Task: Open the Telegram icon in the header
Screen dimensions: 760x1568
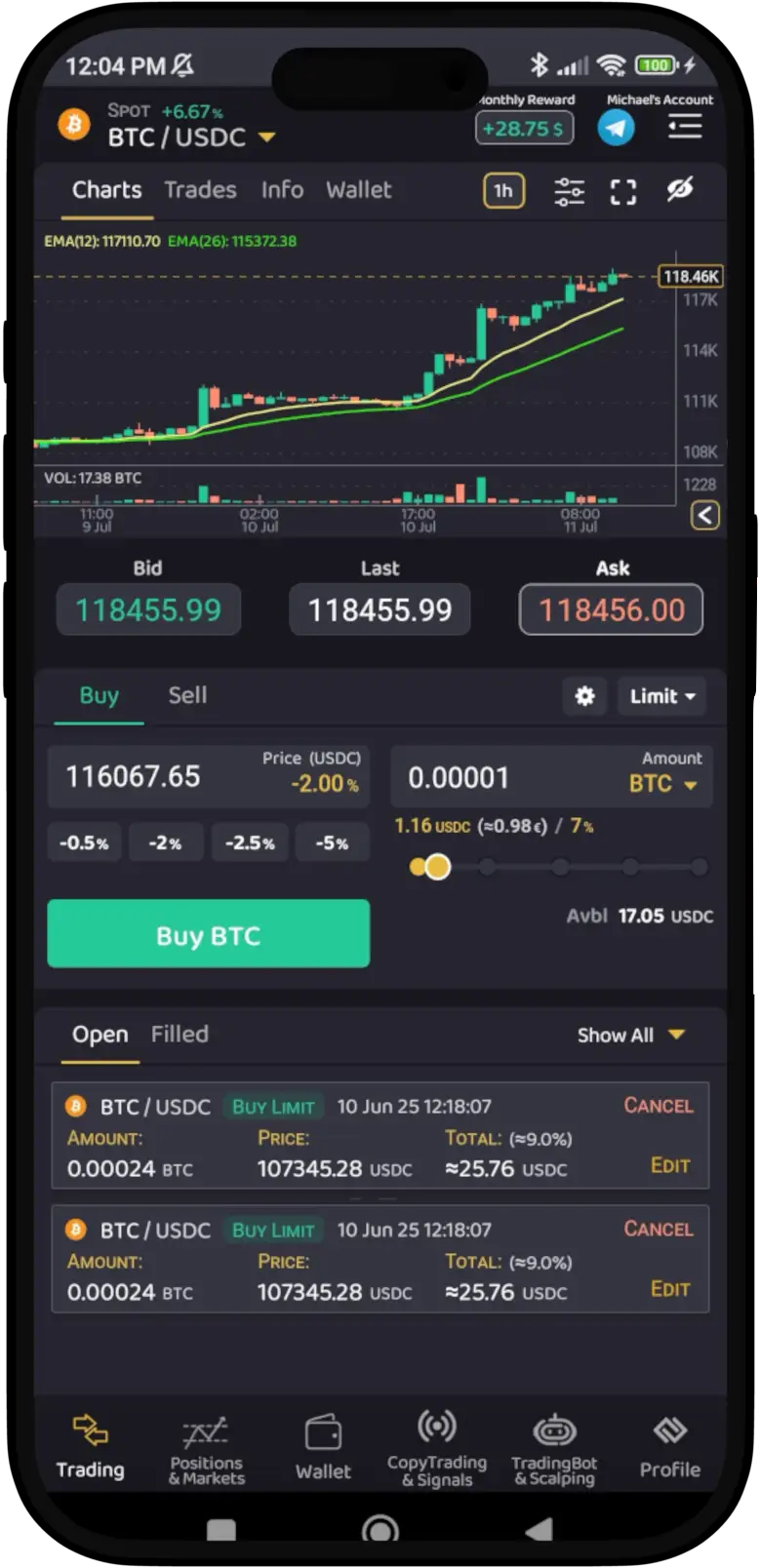Action: coord(616,128)
